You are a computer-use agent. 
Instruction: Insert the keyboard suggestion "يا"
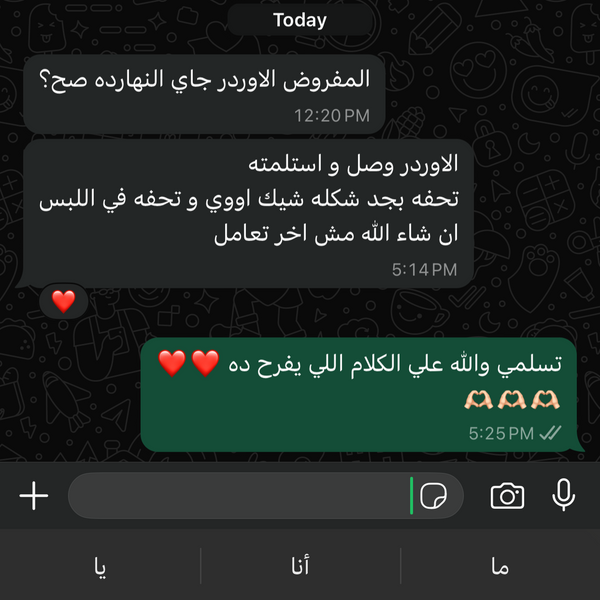(100, 567)
